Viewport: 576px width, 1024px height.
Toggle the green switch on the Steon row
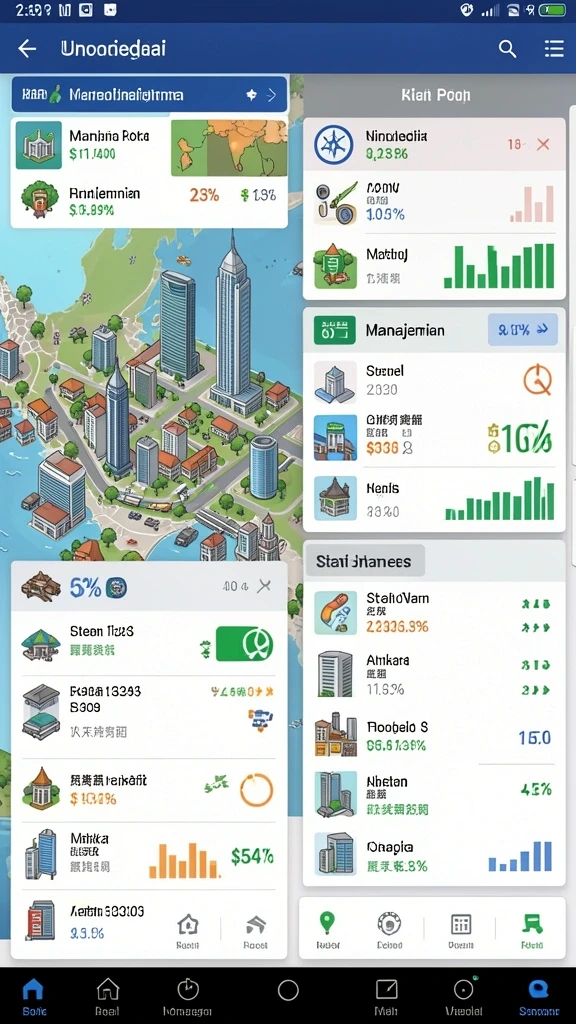click(x=244, y=643)
